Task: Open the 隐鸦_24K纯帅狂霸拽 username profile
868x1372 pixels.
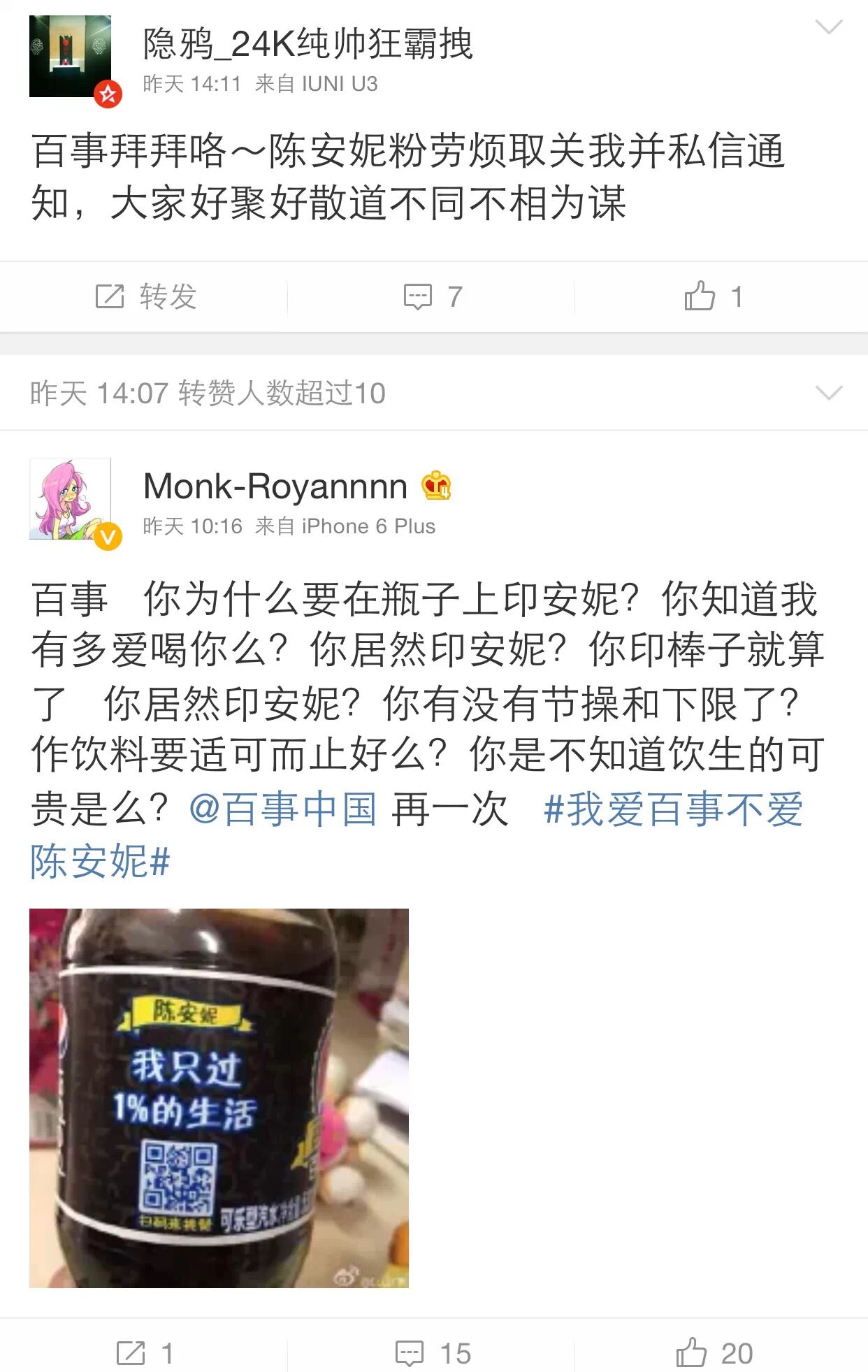Action: pyautogui.click(x=308, y=44)
